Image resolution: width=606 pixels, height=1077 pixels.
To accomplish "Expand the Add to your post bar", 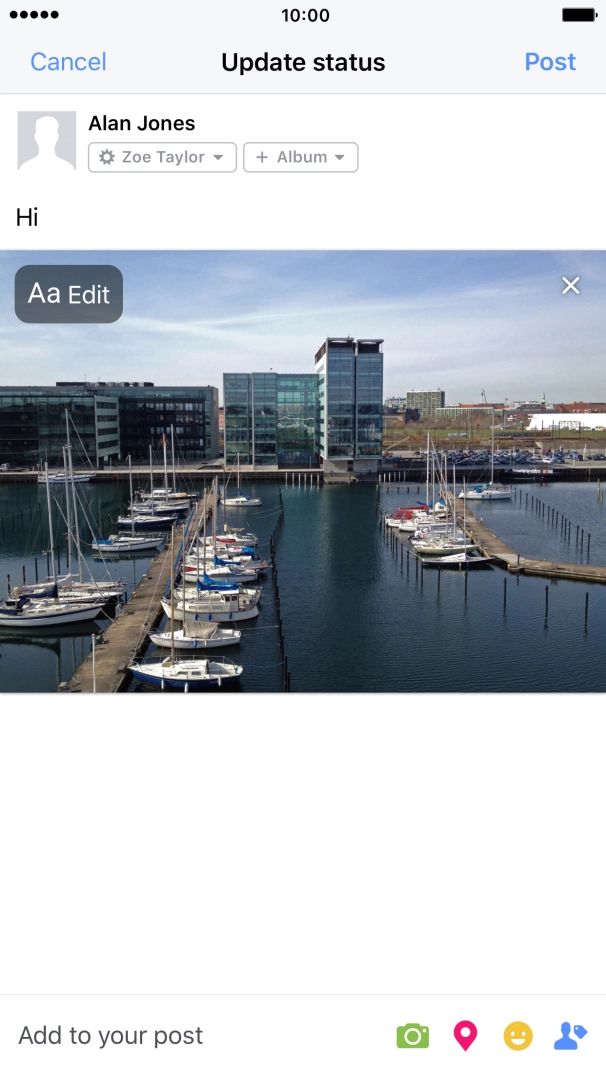I will point(110,1036).
